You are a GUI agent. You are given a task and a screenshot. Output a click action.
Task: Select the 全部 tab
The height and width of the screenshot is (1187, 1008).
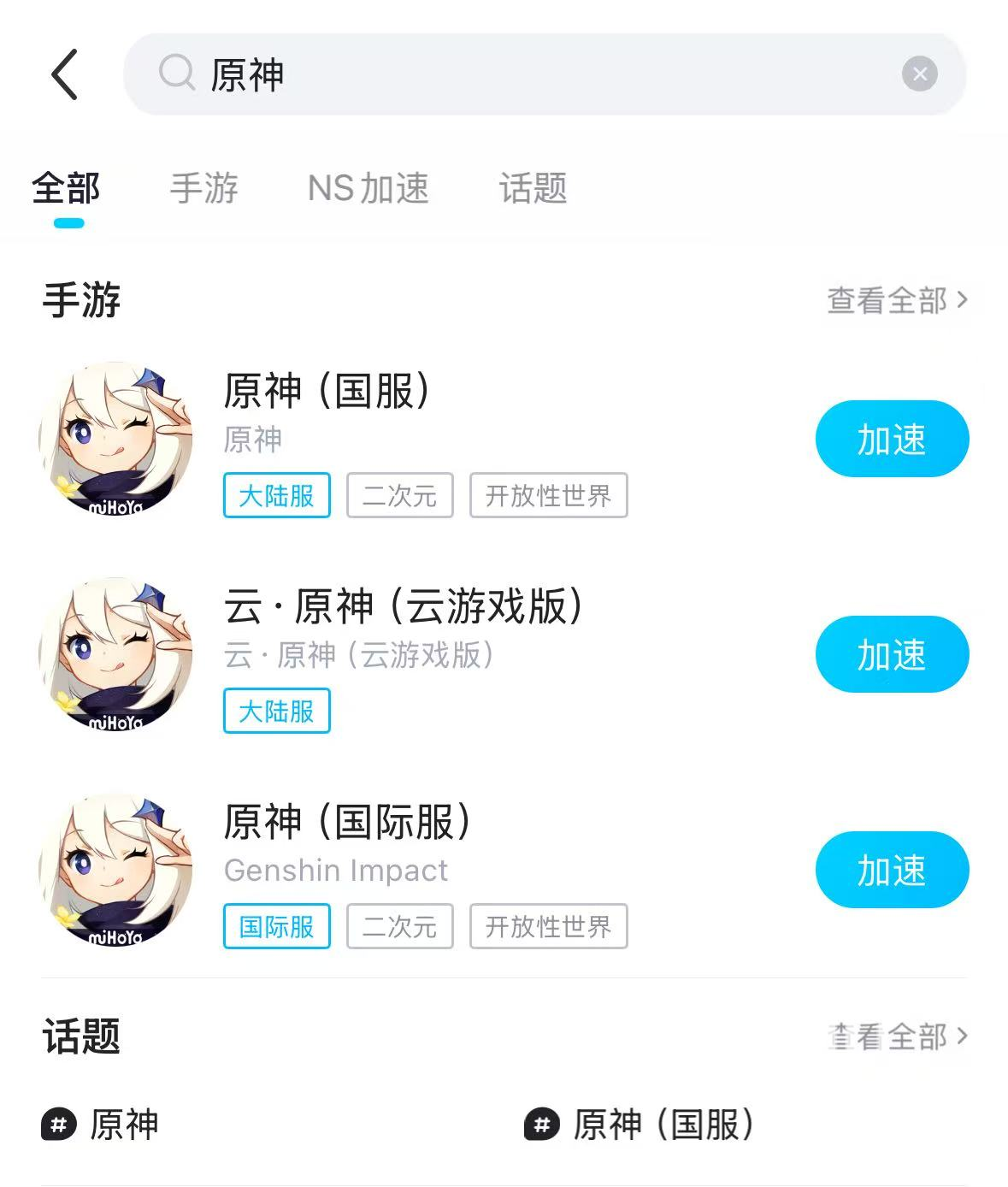(x=67, y=188)
